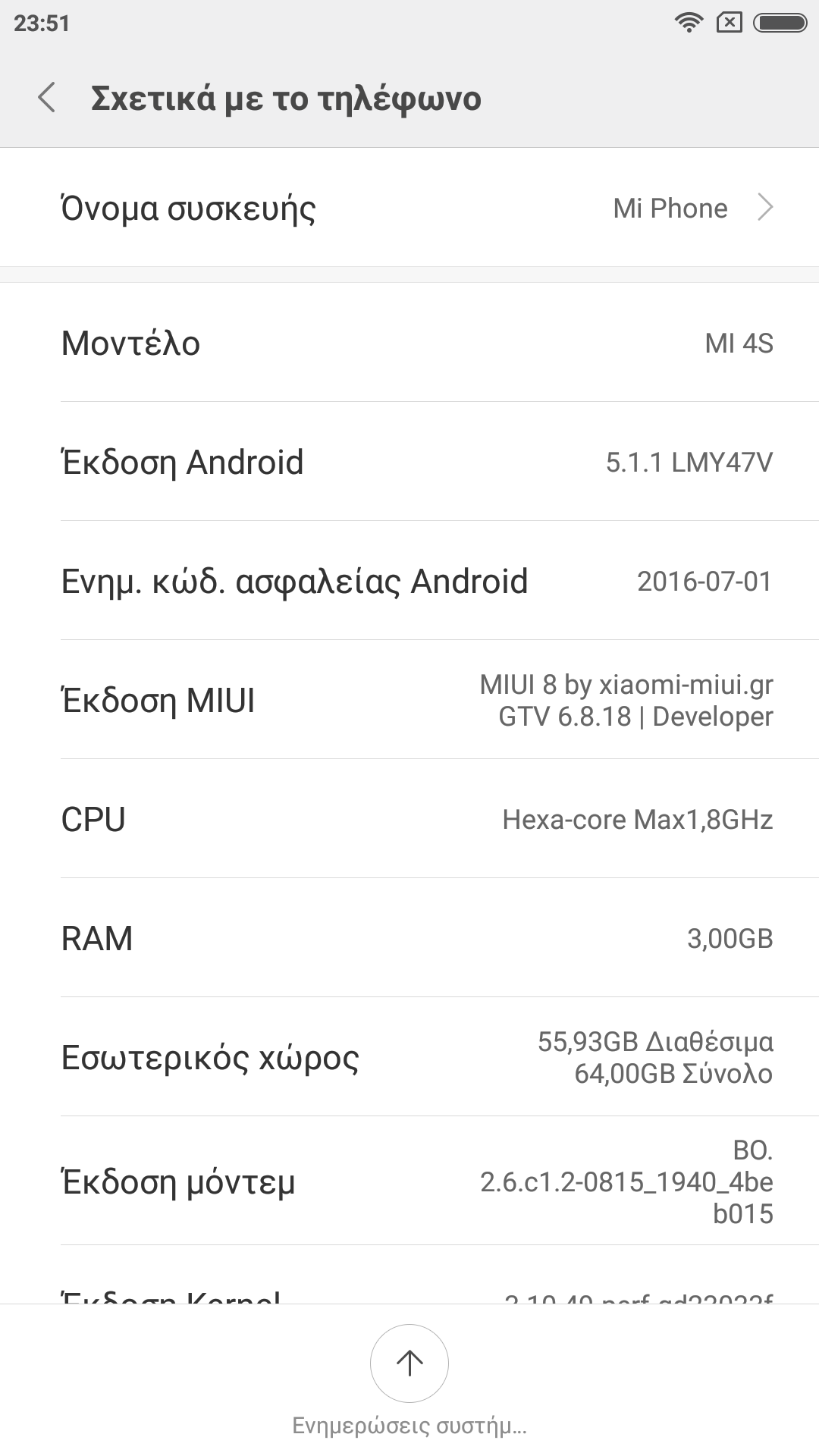Screen dimensions: 819x1456
Task: Open the Όνομα συσκευής setting
Action: coord(409,208)
